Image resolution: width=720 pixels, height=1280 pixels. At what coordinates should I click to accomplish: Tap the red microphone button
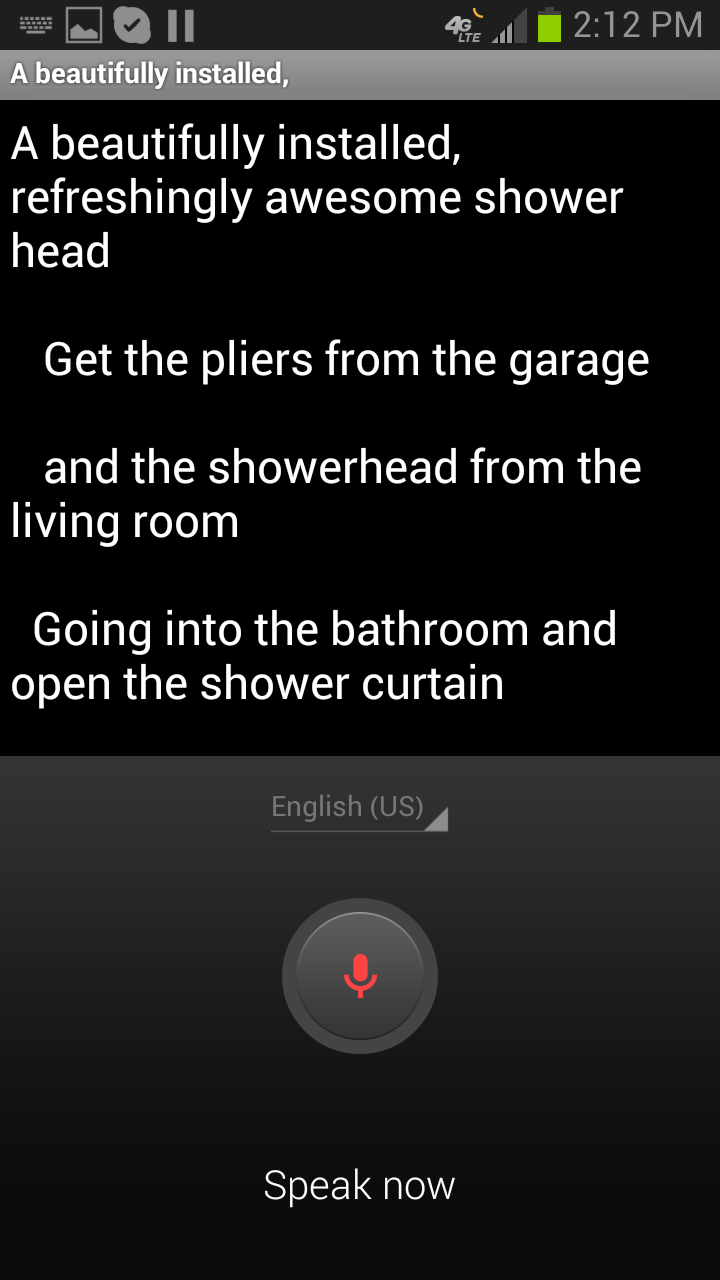pos(360,976)
